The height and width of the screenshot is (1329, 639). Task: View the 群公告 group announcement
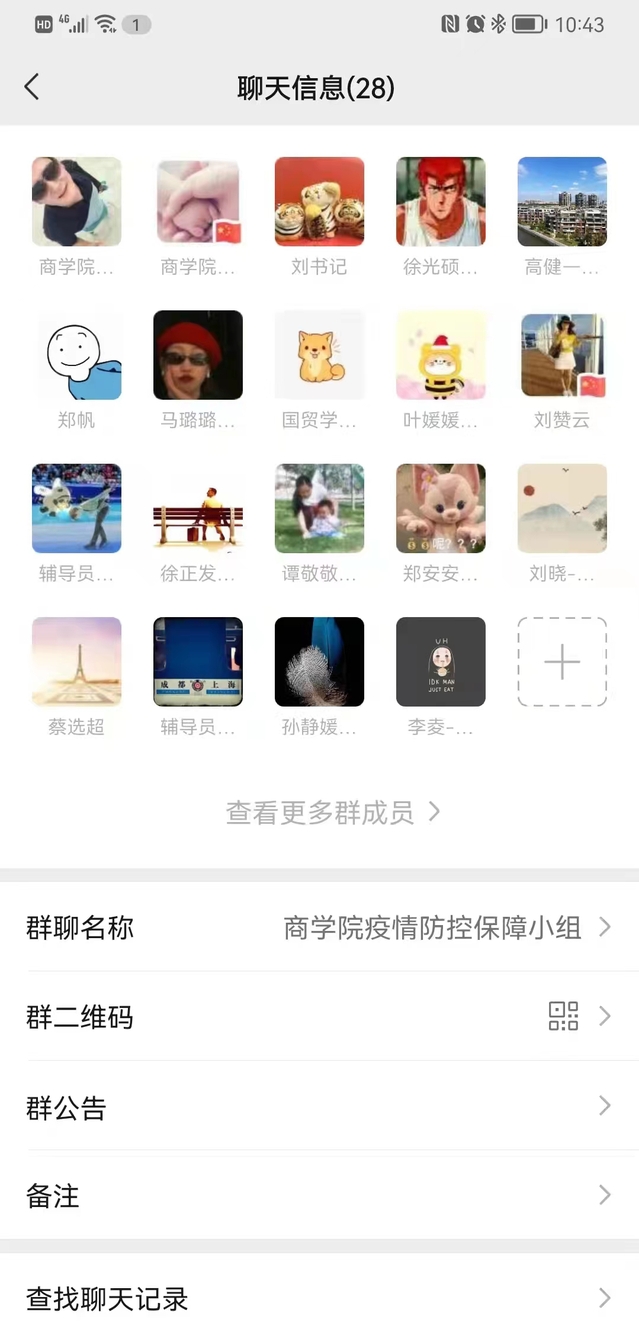point(319,1107)
